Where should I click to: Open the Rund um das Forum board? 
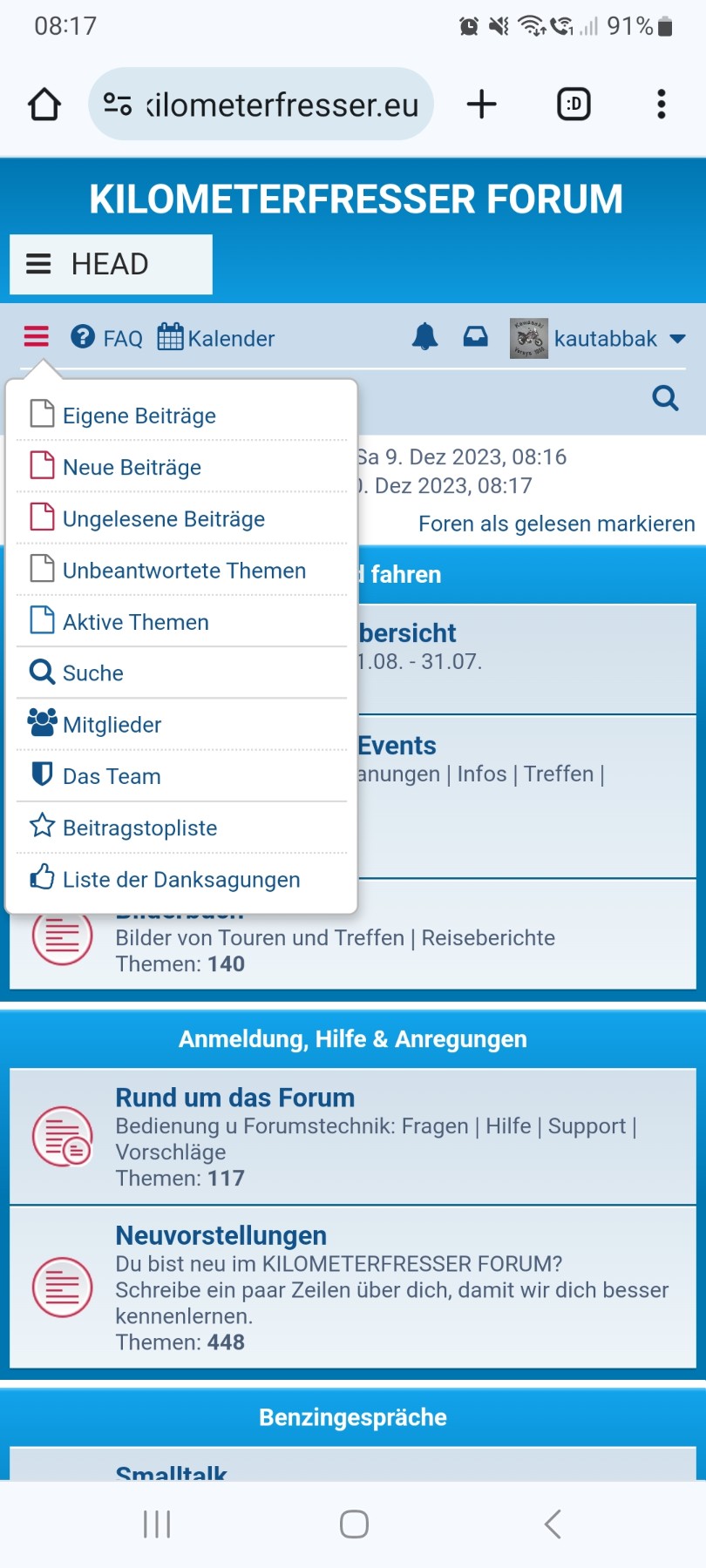click(235, 1098)
